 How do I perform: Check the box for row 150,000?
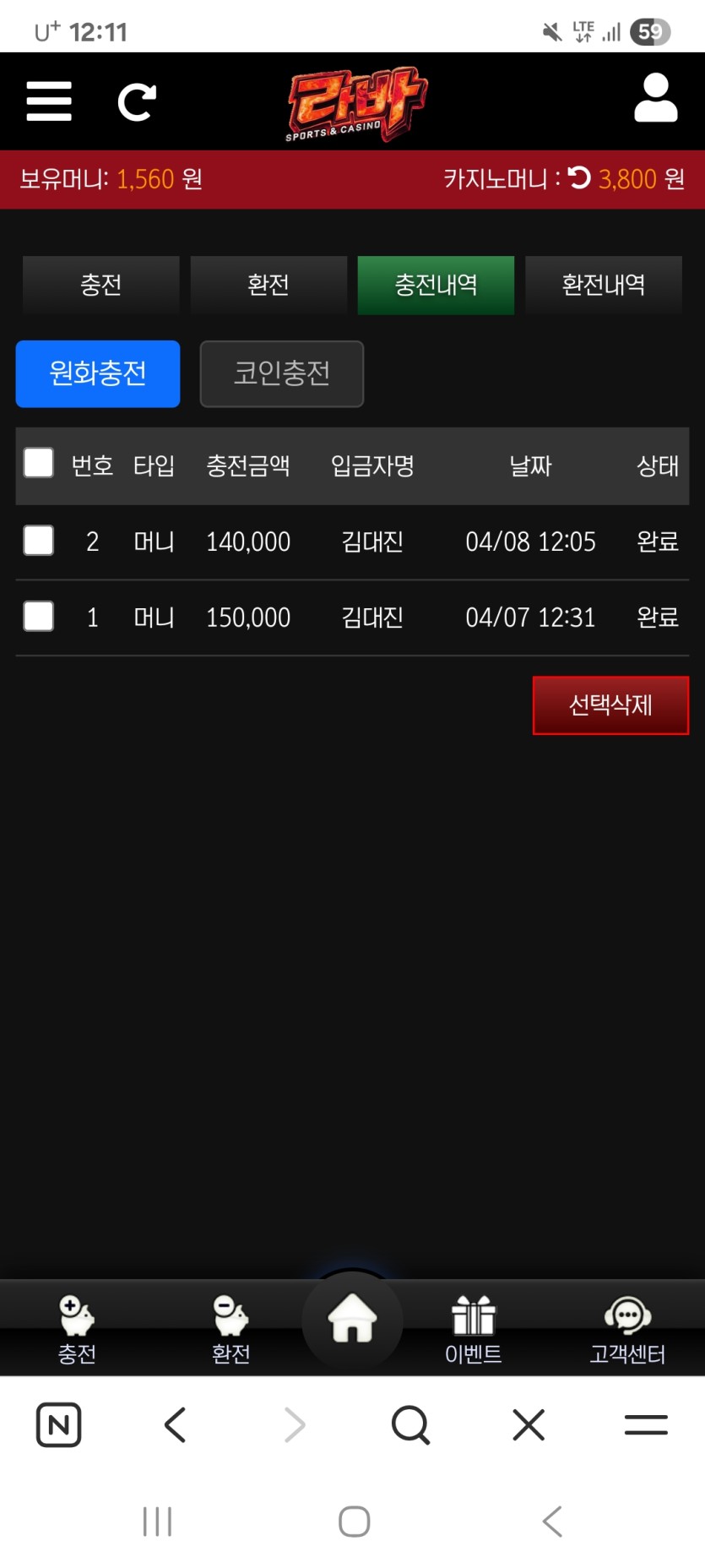coord(39,617)
